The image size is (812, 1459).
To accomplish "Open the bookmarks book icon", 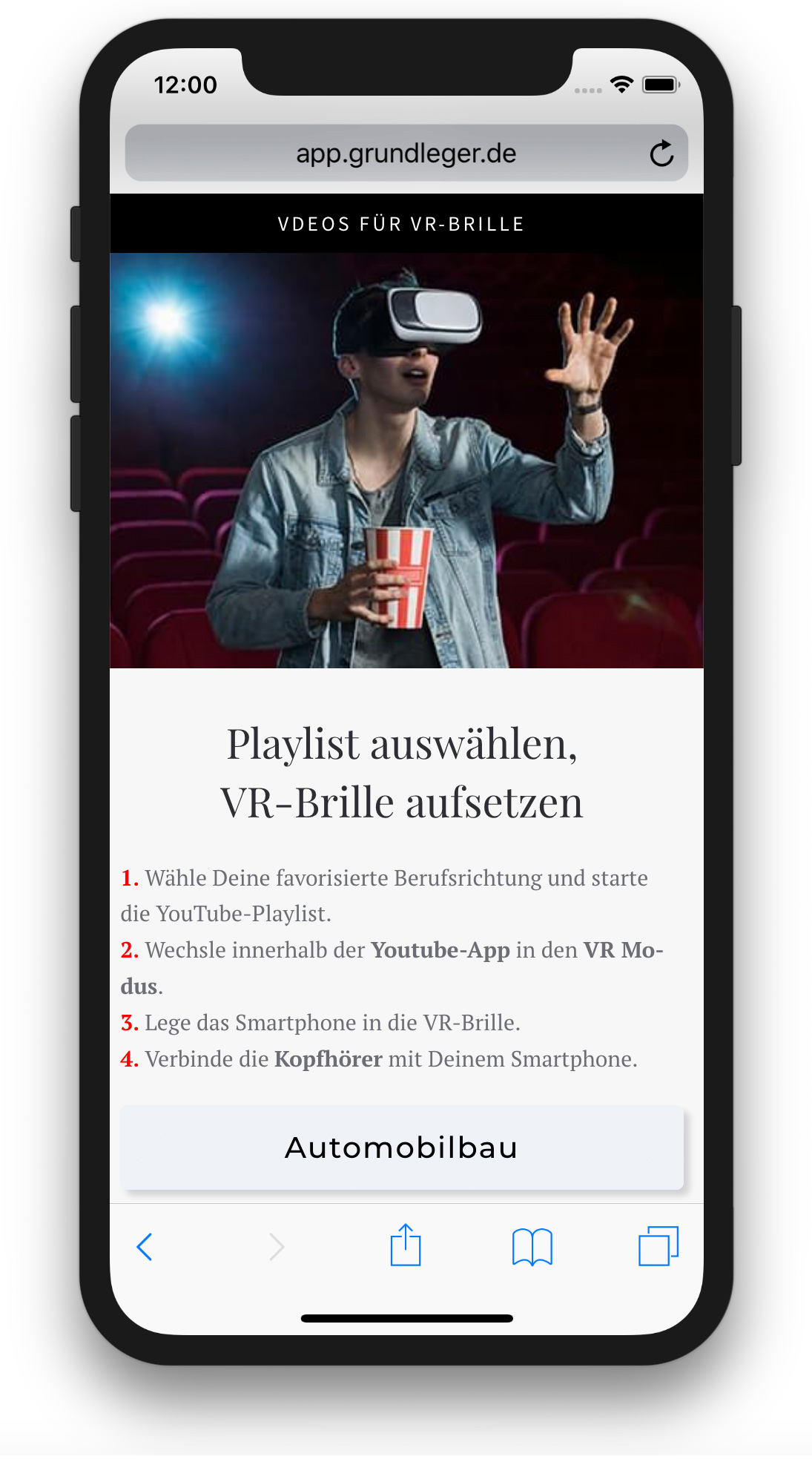I will pos(532,1247).
